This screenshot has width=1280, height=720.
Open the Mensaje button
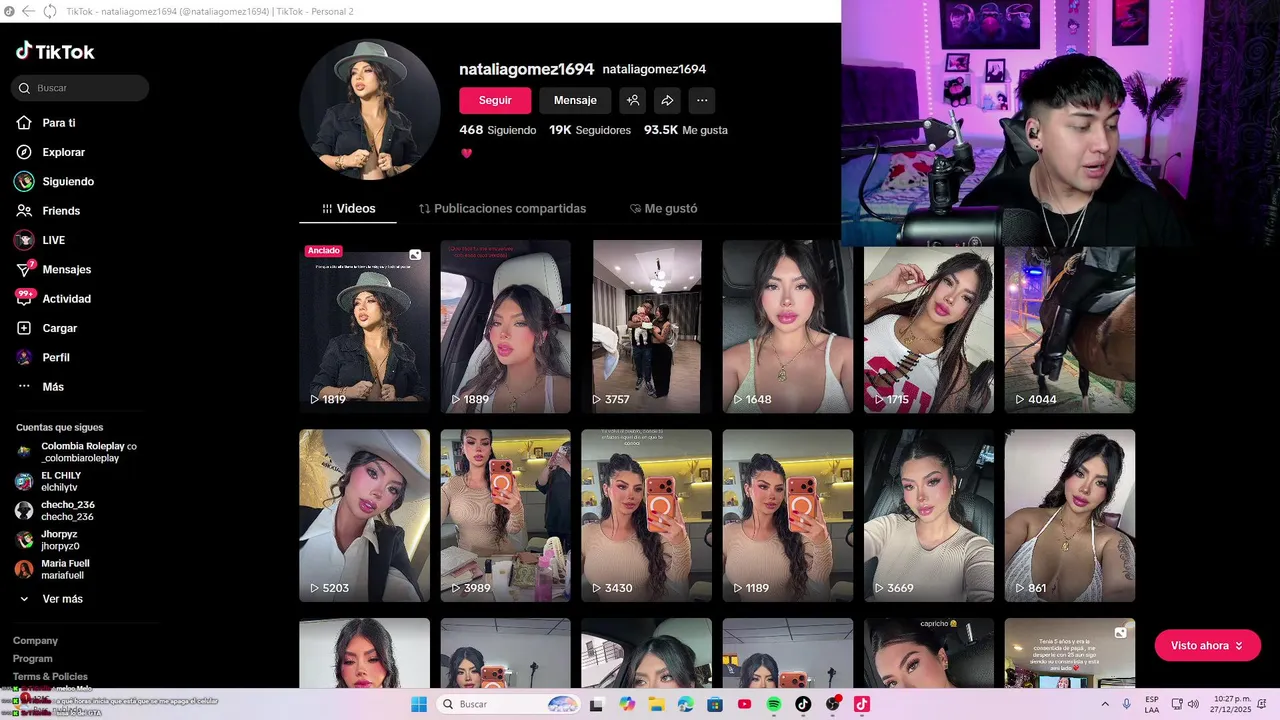pyautogui.click(x=575, y=100)
